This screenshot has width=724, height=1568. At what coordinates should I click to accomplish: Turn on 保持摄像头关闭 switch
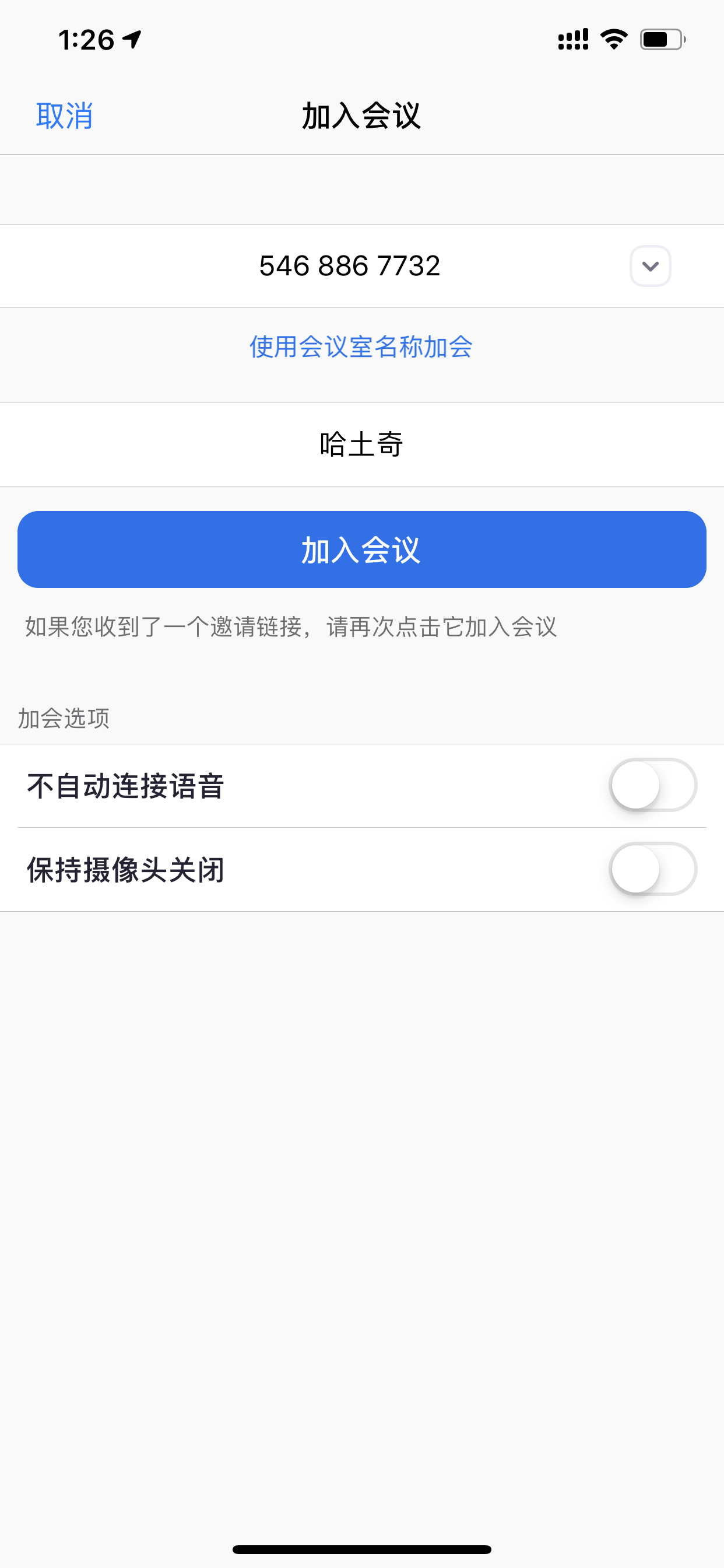pos(653,869)
